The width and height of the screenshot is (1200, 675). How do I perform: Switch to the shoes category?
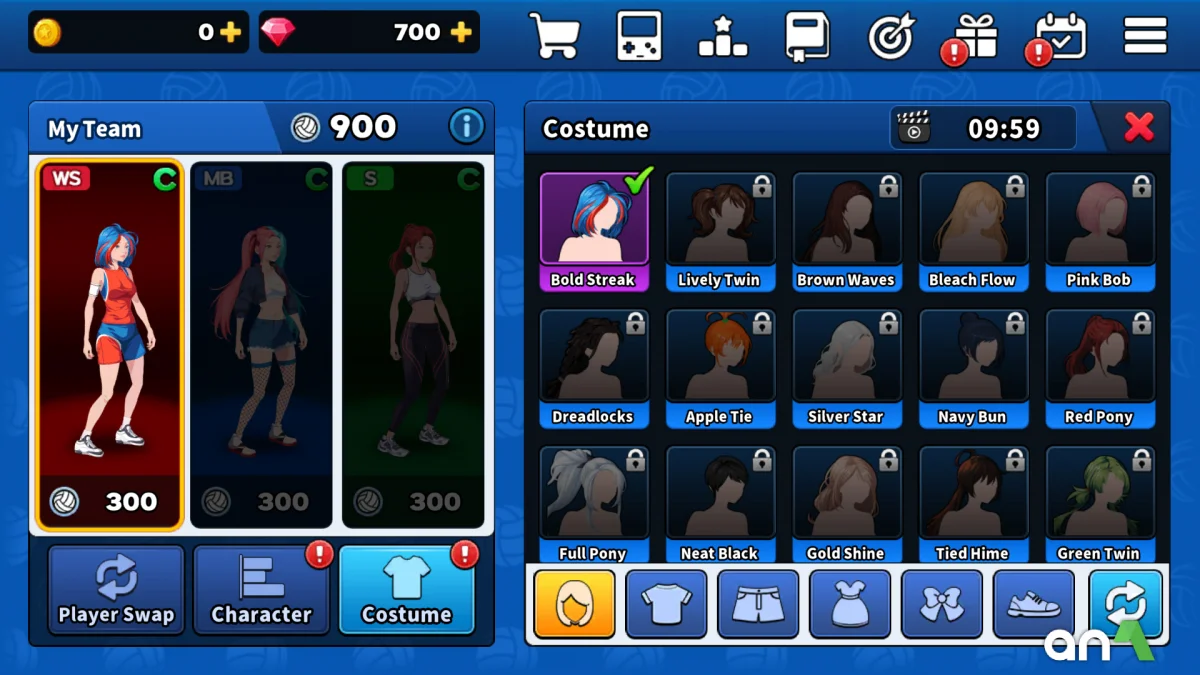click(1034, 604)
